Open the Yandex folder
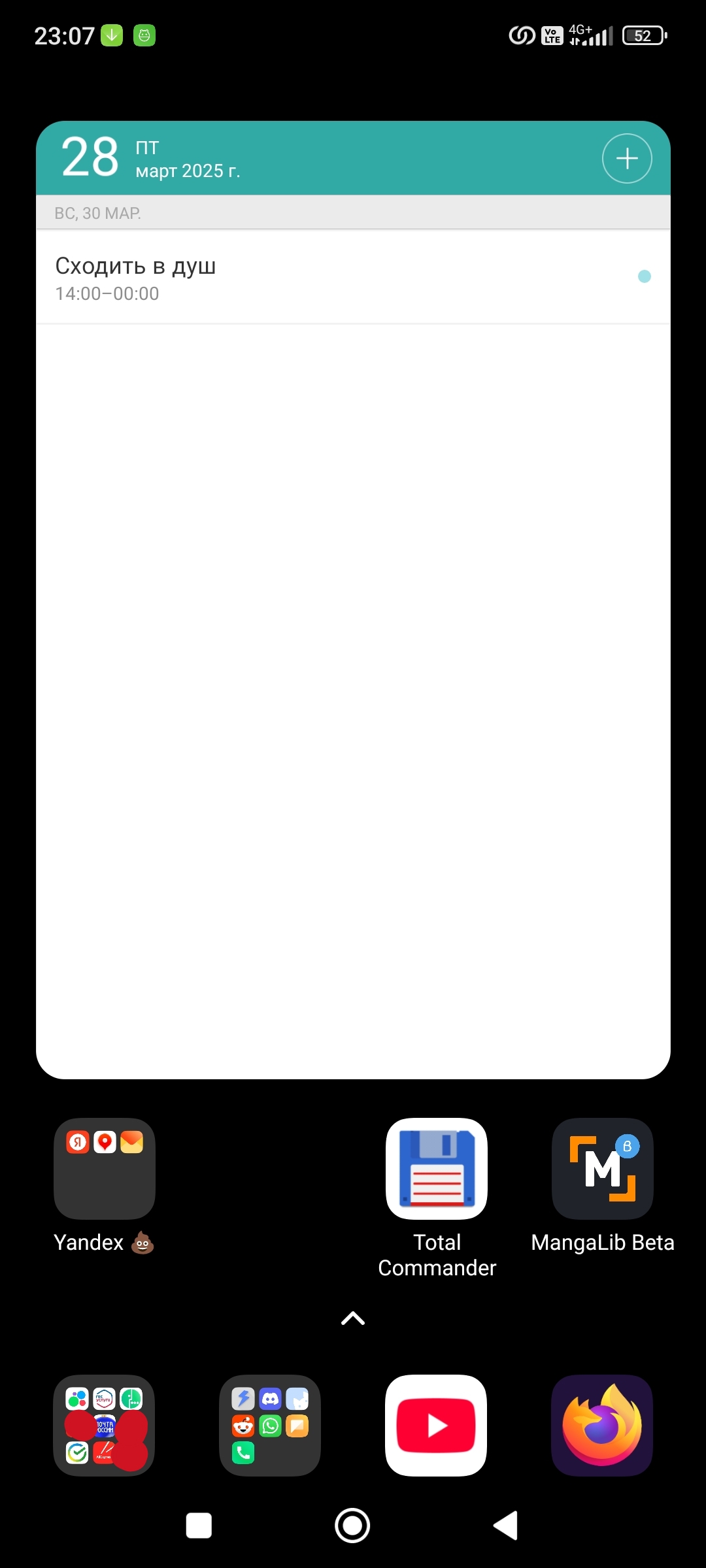The image size is (706, 1568). pos(105,1169)
